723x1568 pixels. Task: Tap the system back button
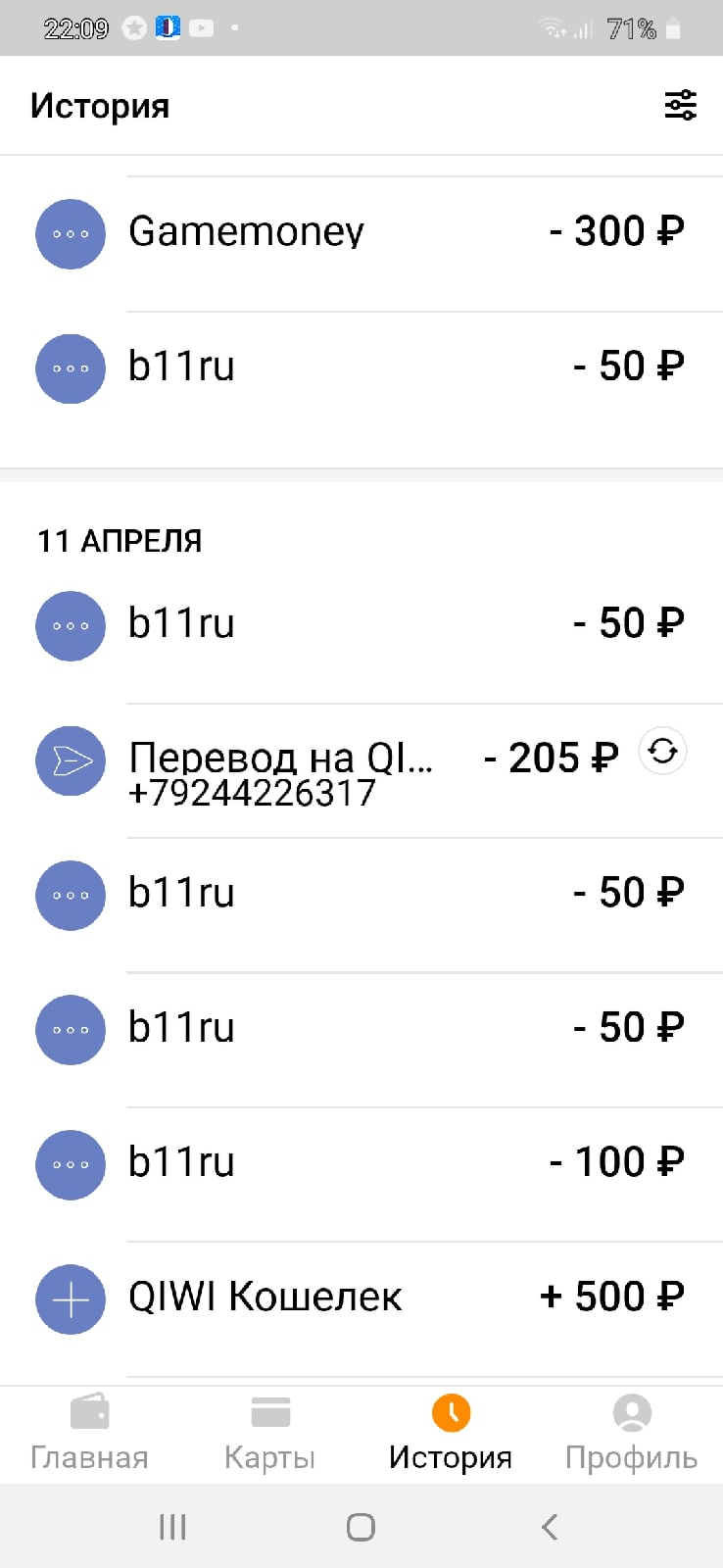point(550,1526)
